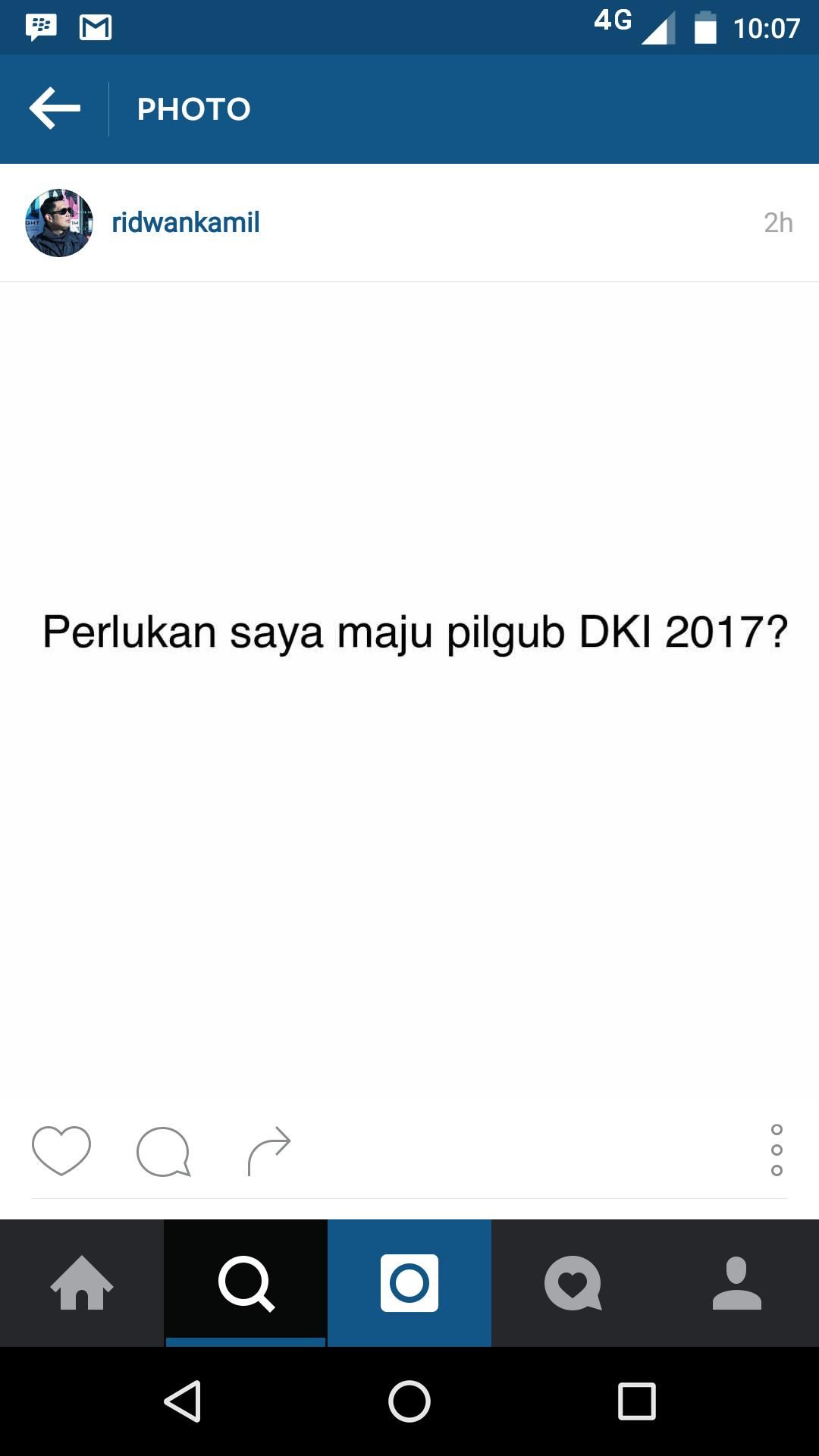819x1456 pixels.
Task: Tap ridwankamil's profile picture
Action: [59, 223]
